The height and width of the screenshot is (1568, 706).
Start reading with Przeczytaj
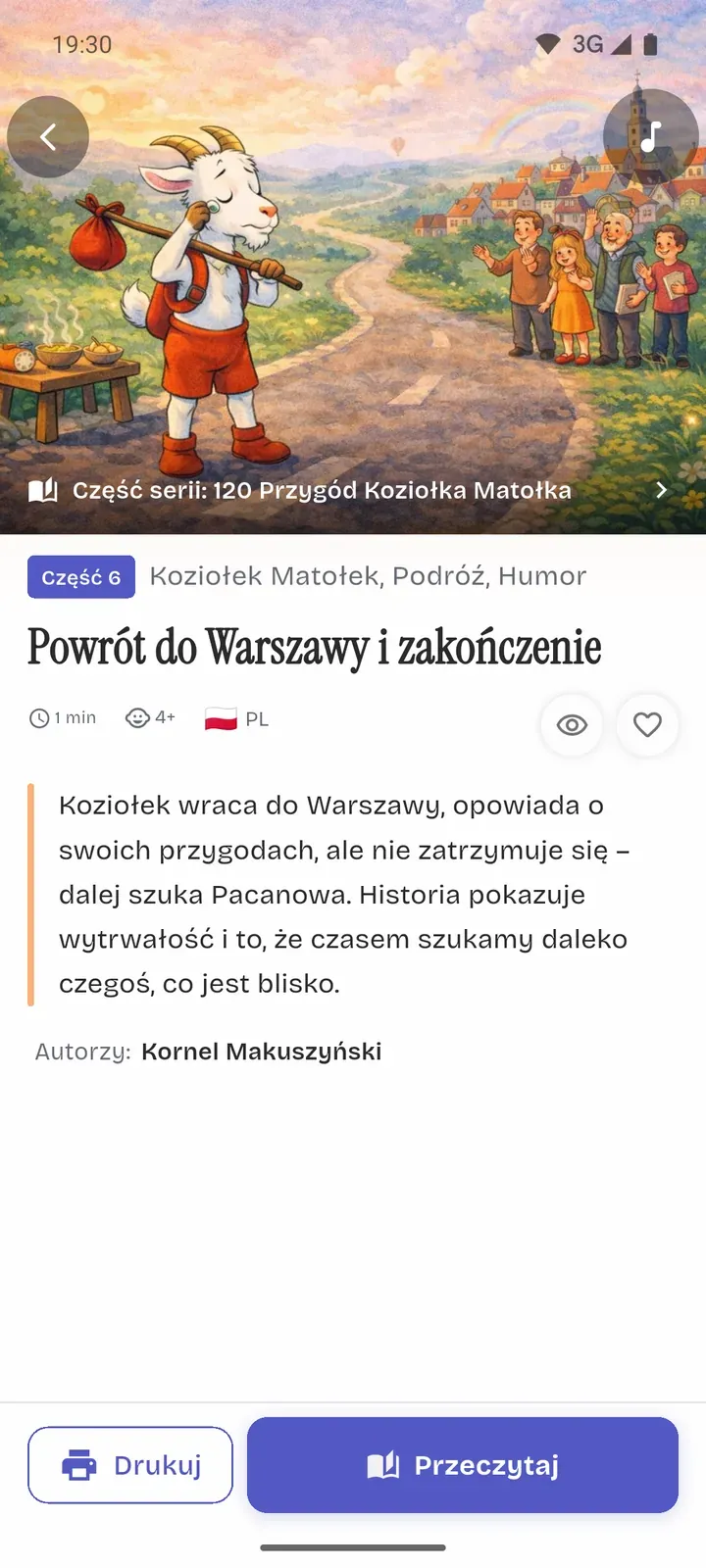tap(463, 1465)
